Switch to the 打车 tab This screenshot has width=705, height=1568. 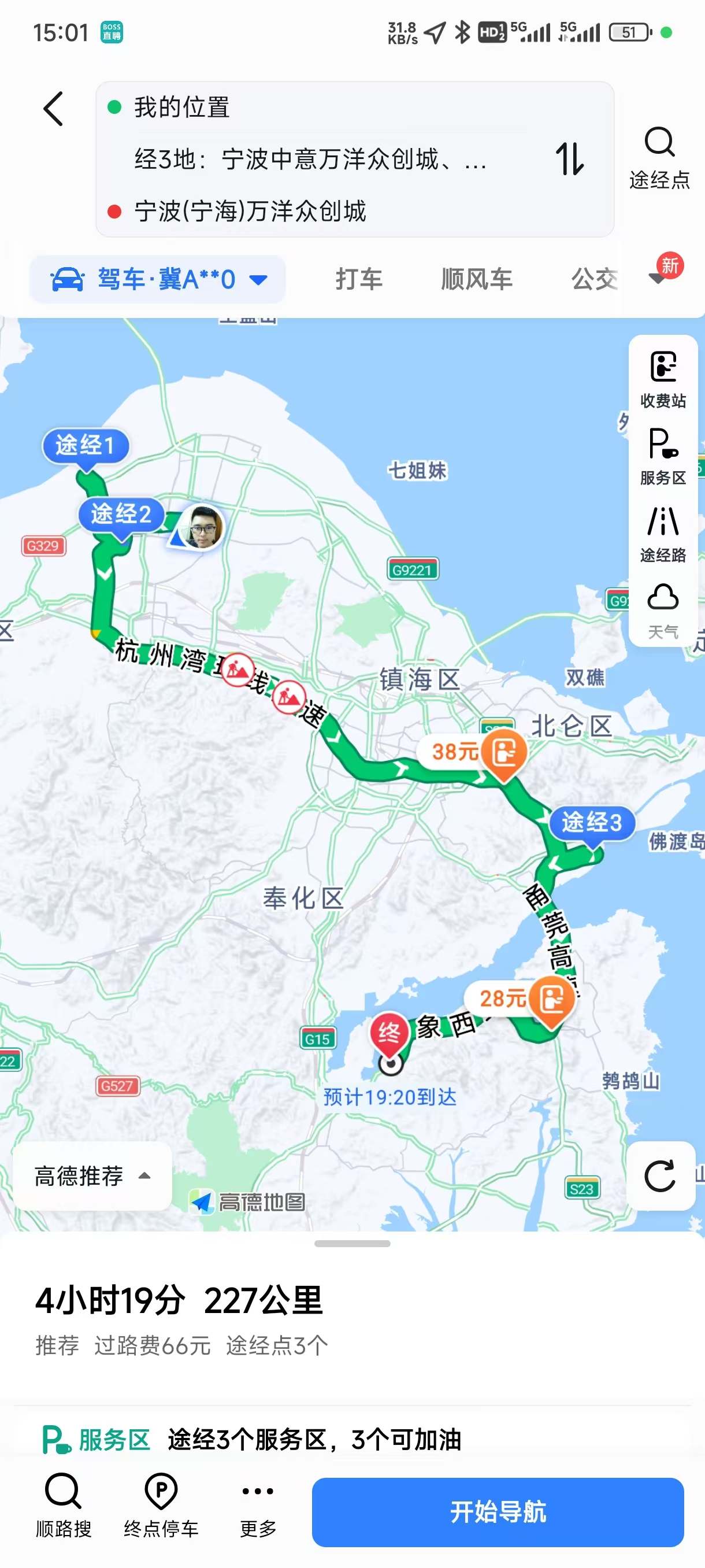pos(359,280)
